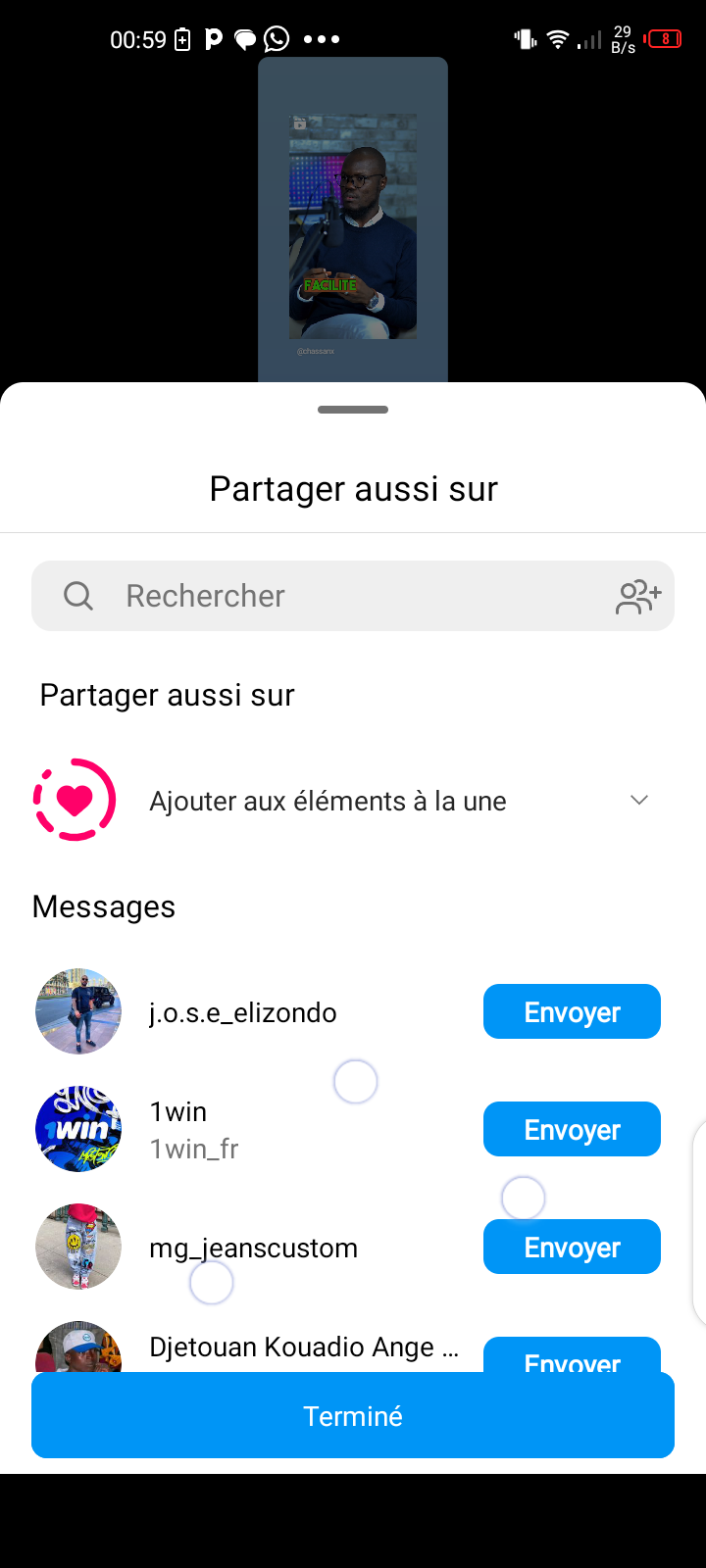This screenshot has width=706, height=1568.
Task: Open the create group icon
Action: [x=638, y=596]
